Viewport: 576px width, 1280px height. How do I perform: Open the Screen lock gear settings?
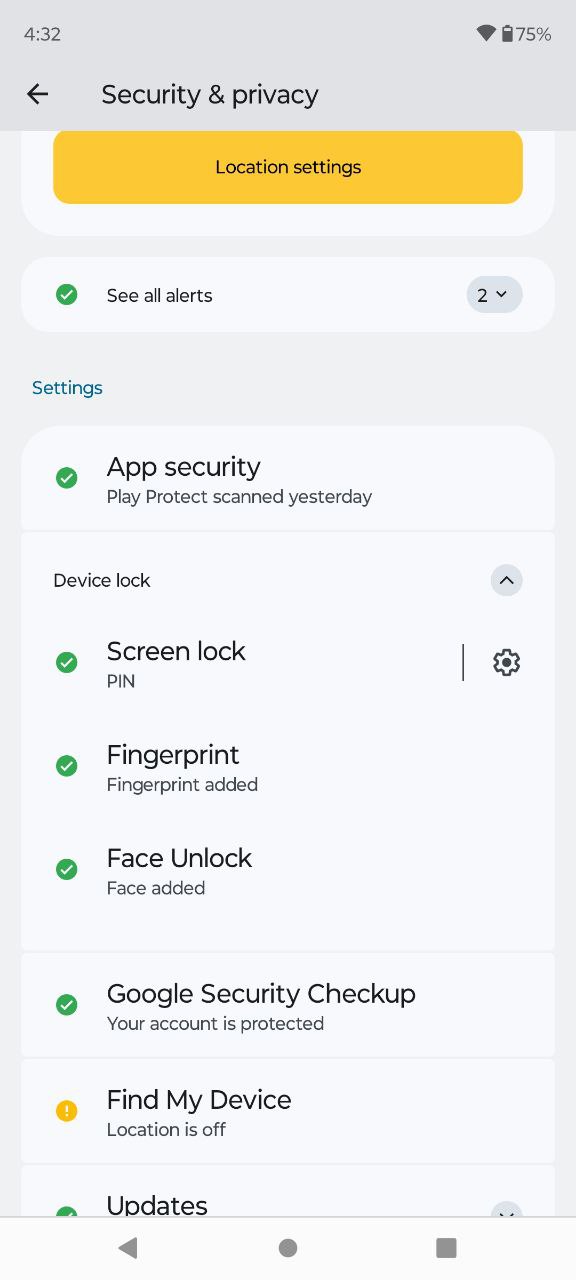(507, 662)
